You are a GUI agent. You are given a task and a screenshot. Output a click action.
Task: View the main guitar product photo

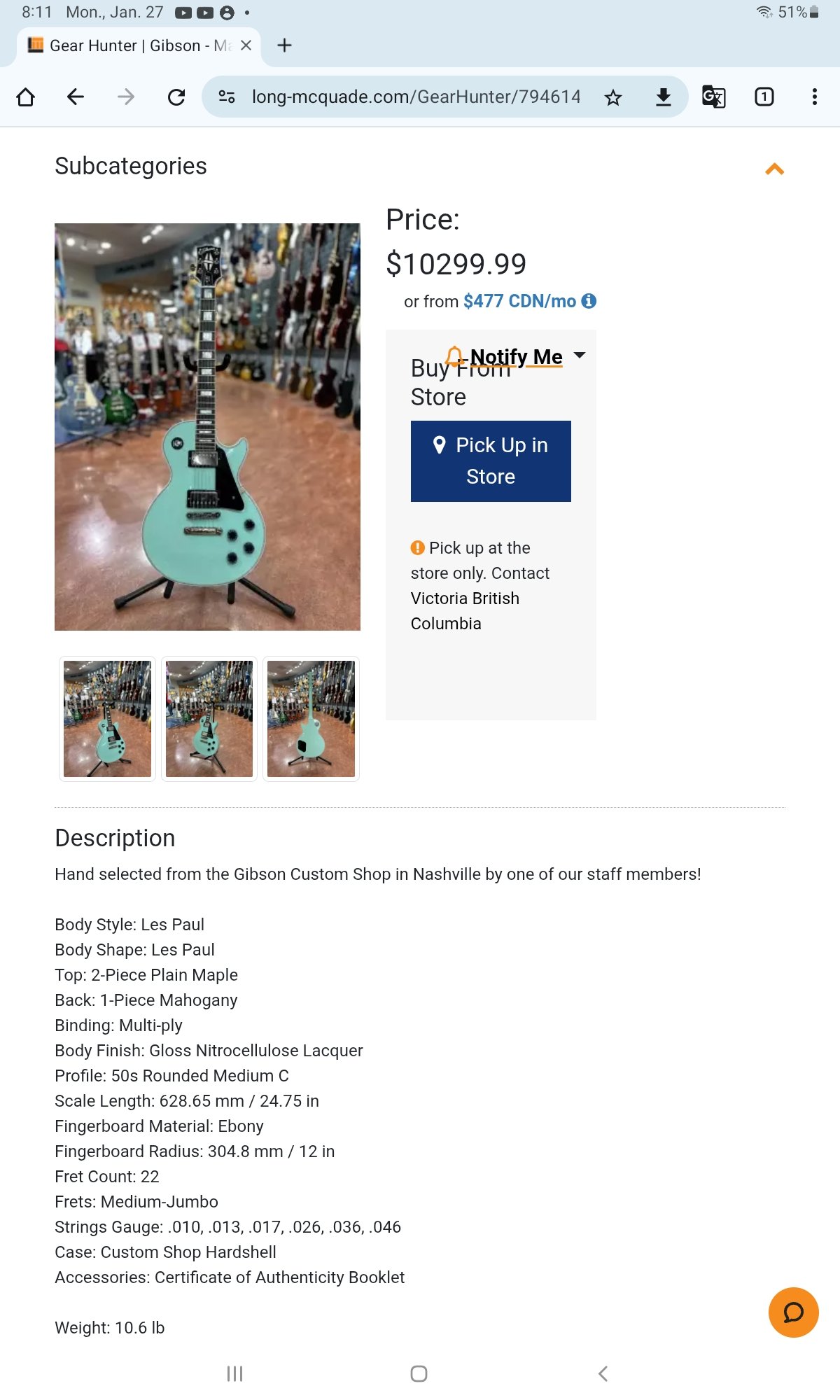pos(207,427)
